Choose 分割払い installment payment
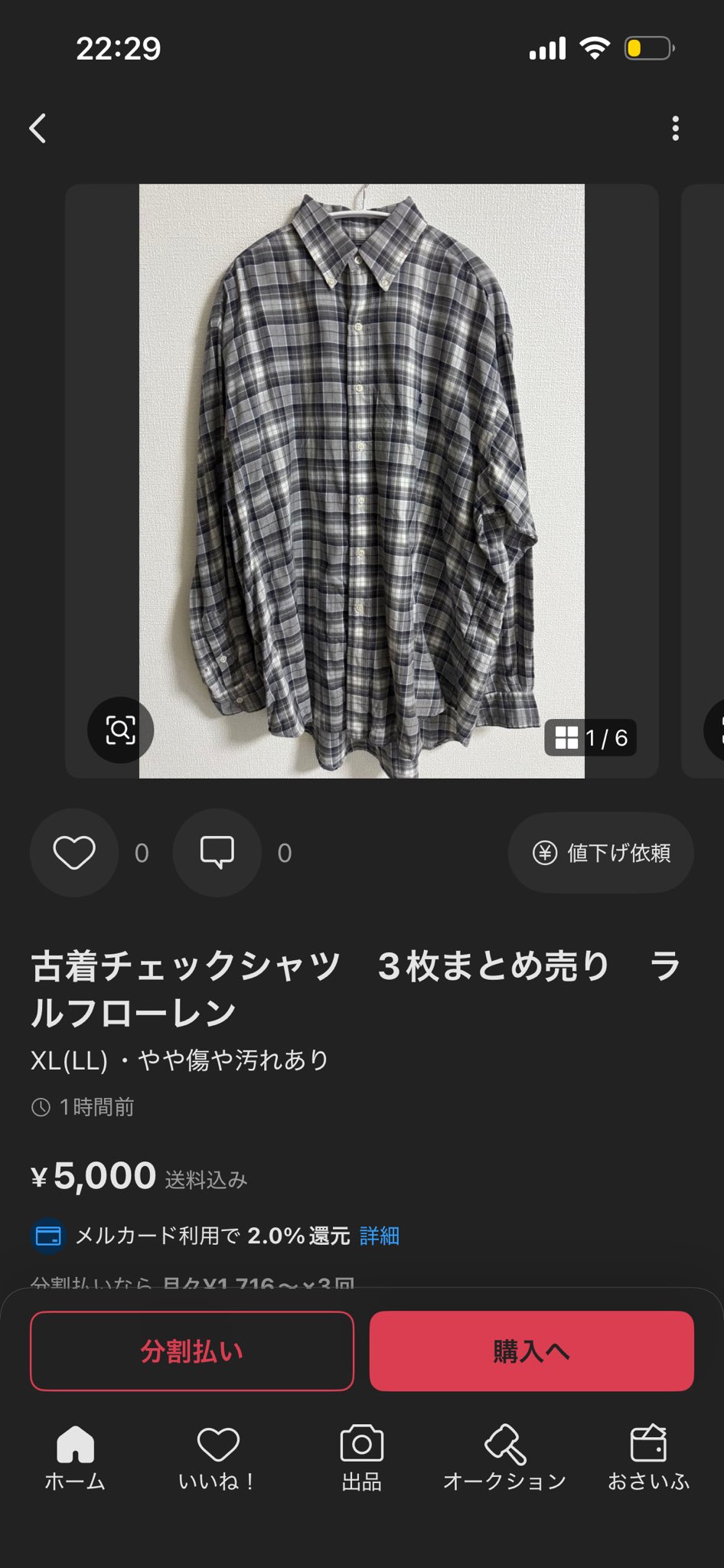Viewport: 724px width, 1568px height. click(192, 1351)
